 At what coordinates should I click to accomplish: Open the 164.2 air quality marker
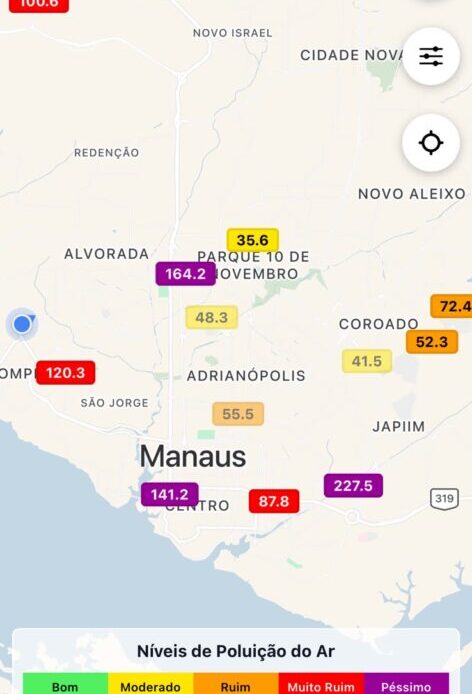186,274
